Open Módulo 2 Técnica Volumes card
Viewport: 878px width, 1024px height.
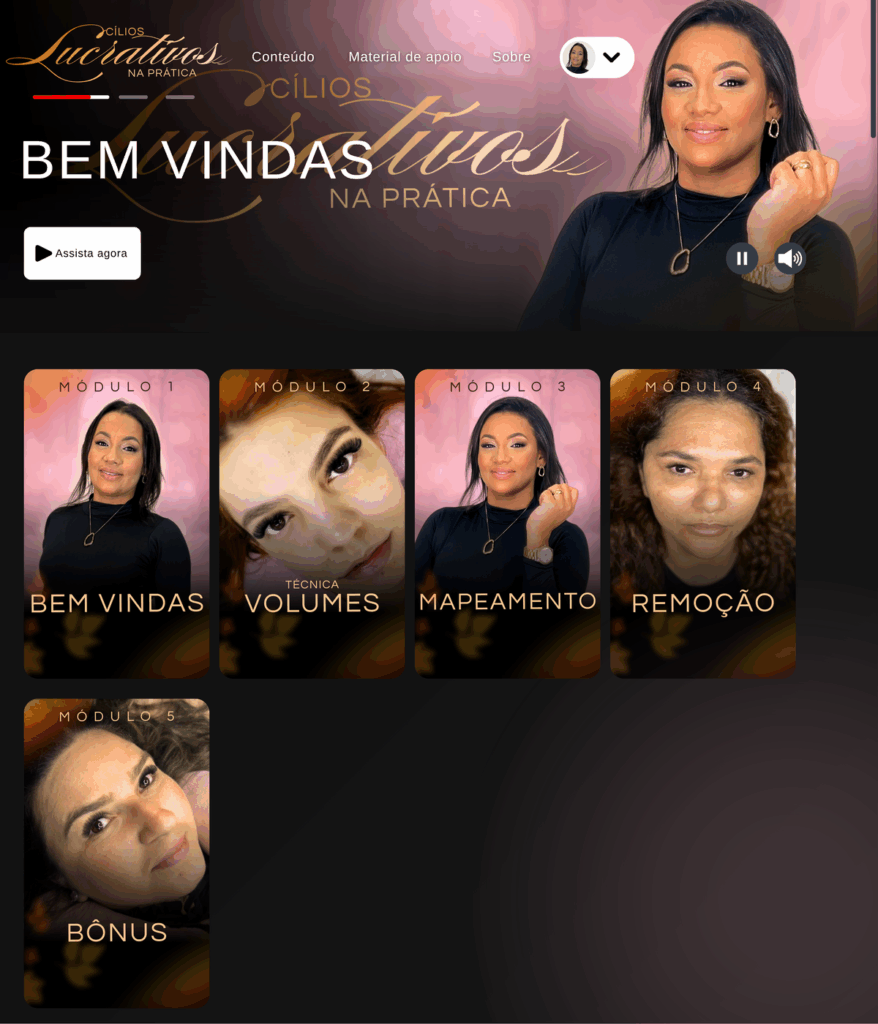coord(312,523)
